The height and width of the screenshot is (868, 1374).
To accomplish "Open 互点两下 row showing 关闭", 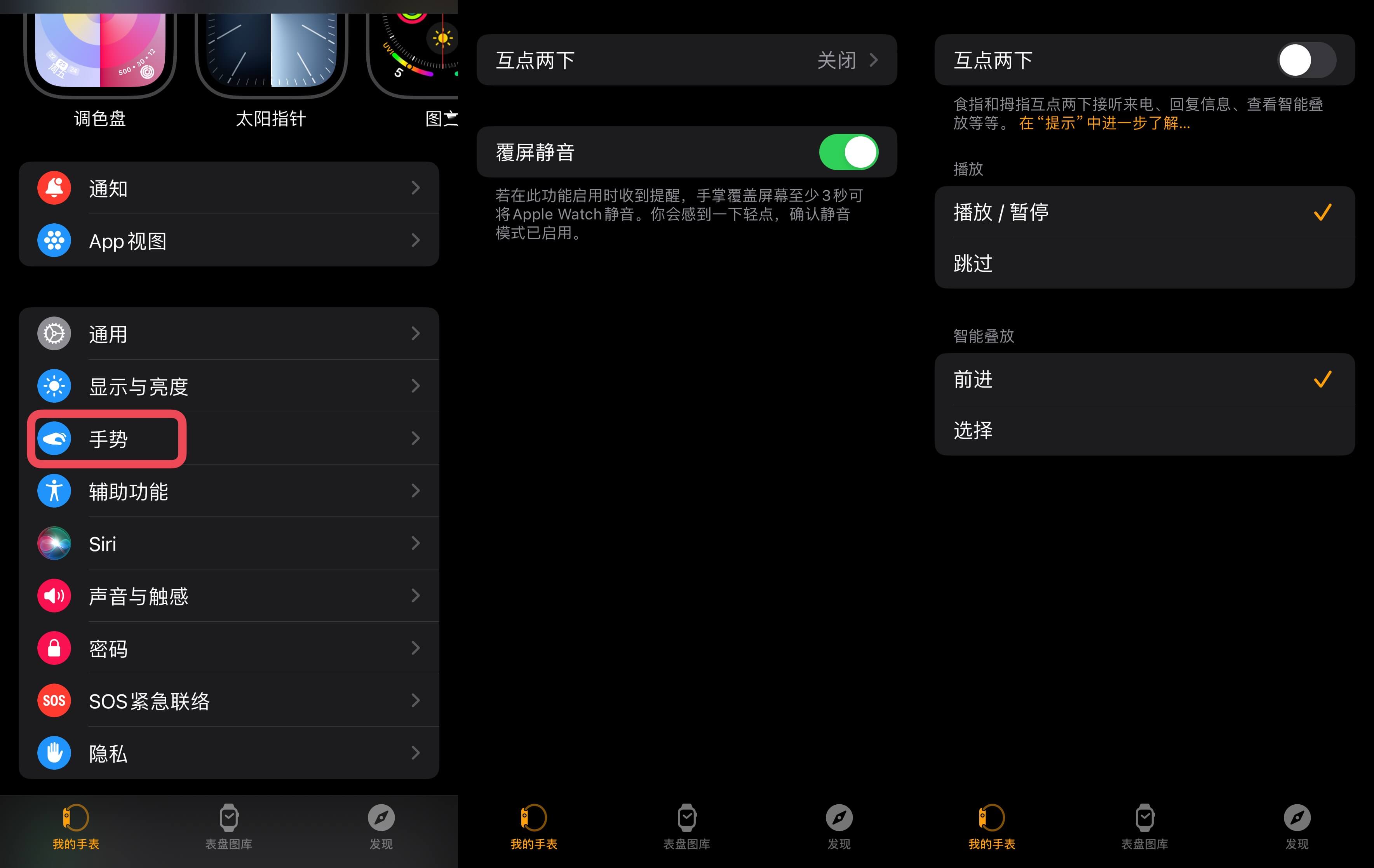I will point(686,60).
